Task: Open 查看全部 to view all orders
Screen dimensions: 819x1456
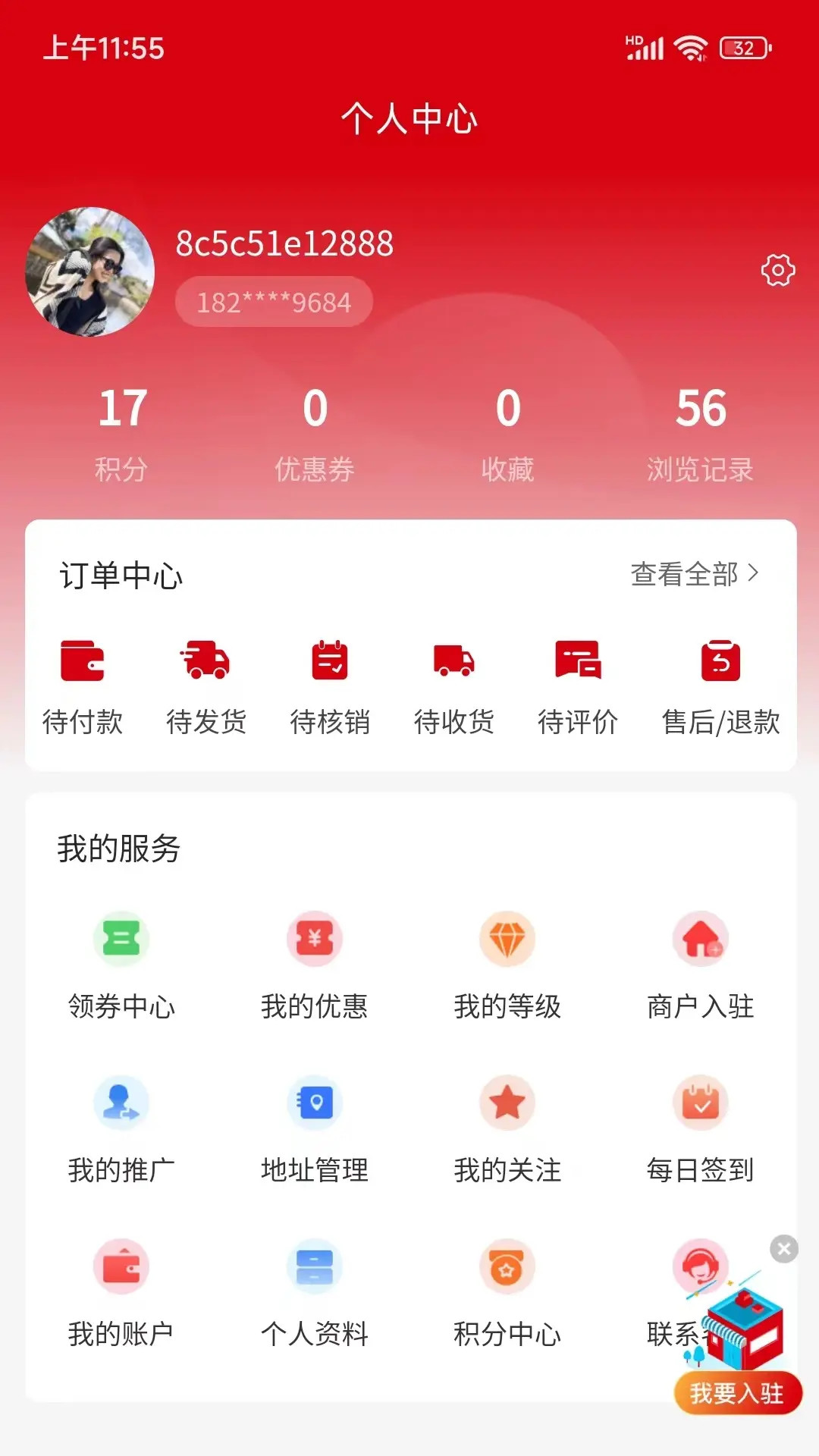Action: [x=694, y=574]
